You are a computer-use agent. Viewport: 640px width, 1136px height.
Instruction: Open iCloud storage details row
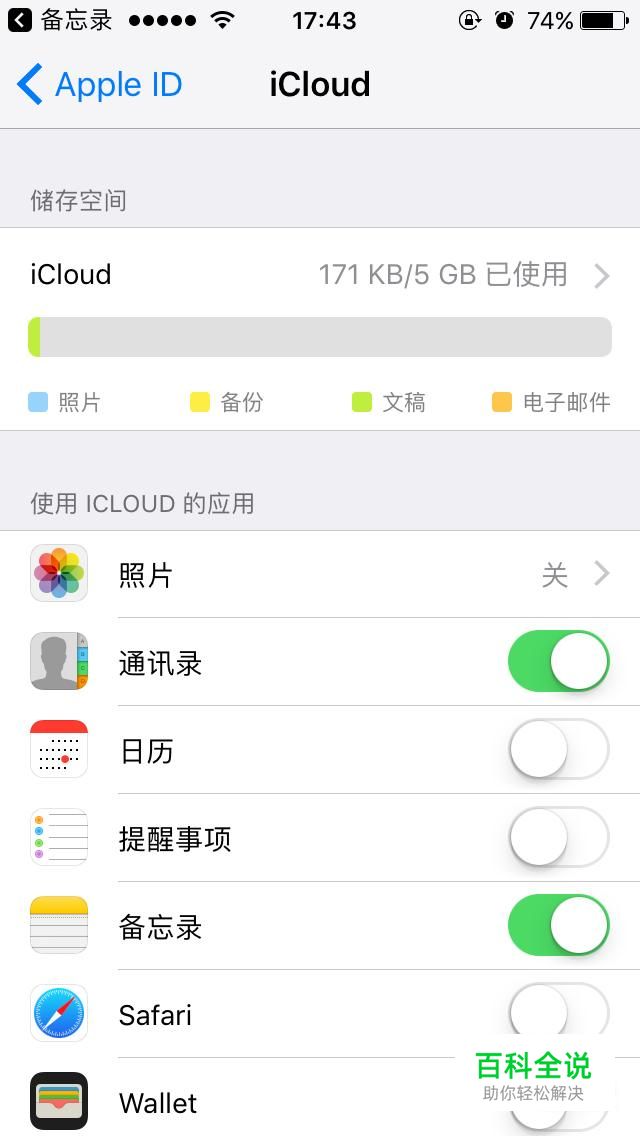click(x=320, y=275)
